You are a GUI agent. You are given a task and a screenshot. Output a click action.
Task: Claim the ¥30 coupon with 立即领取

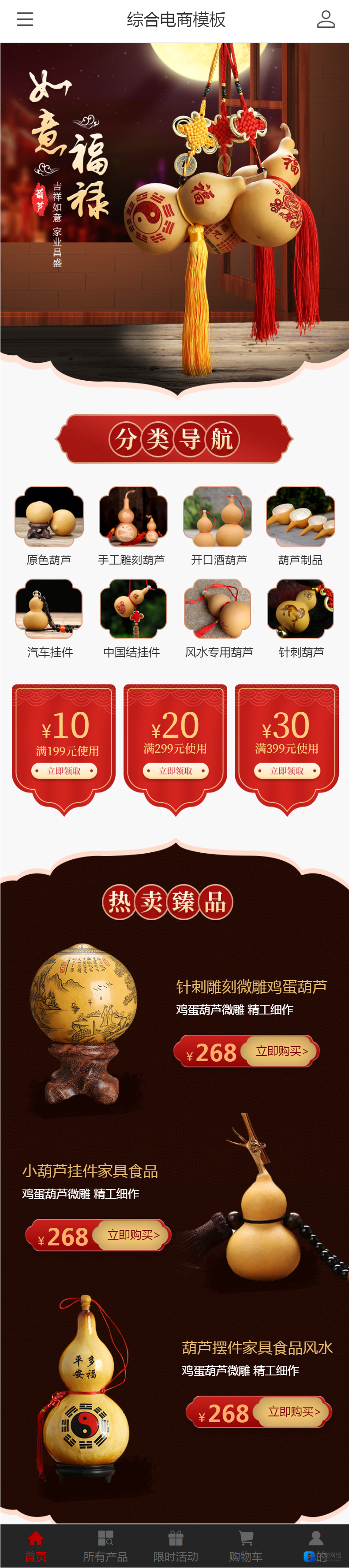pyautogui.click(x=287, y=771)
